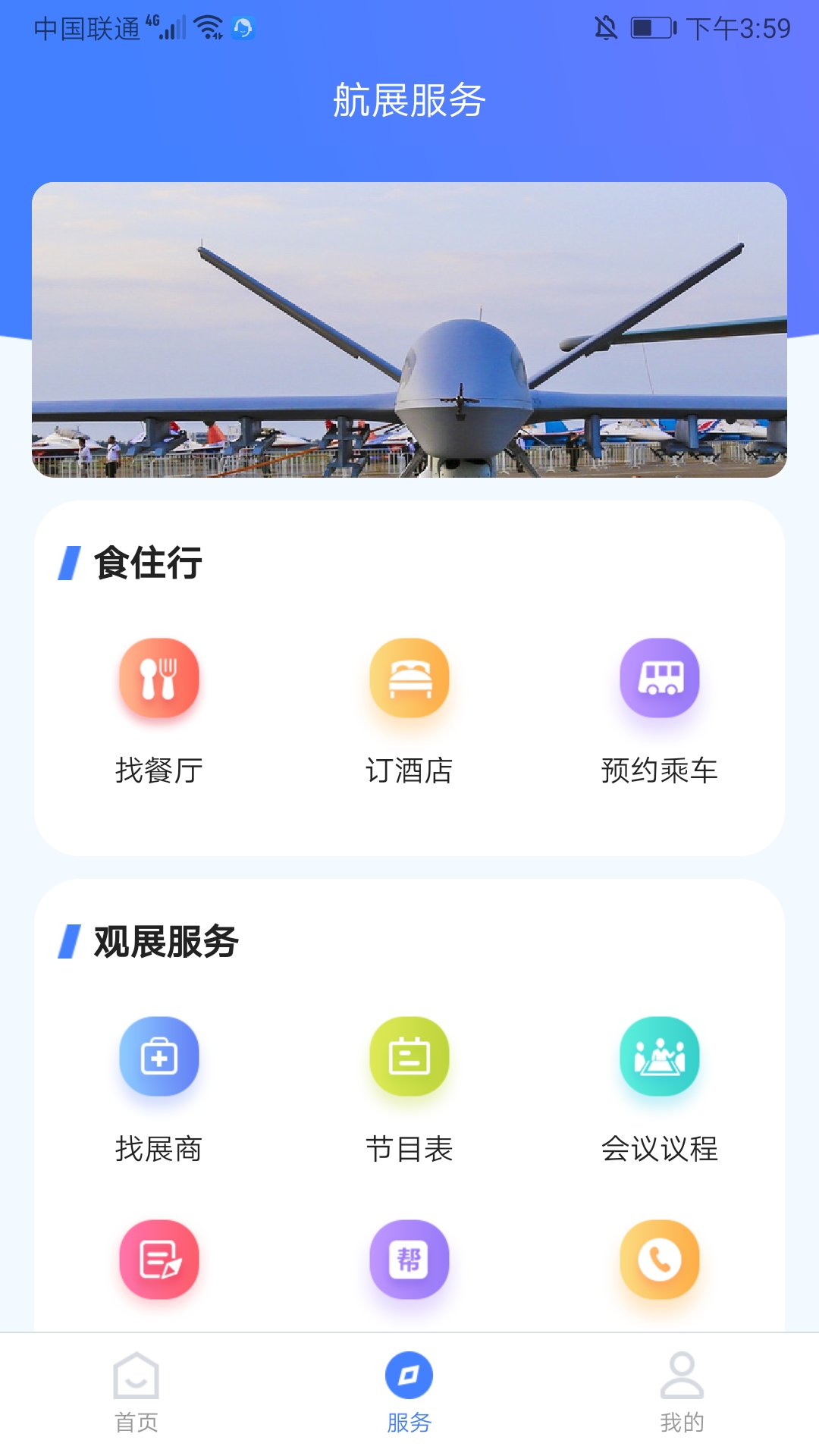Open the 找餐厅 restaurant finder icon
The height and width of the screenshot is (1456, 819).
pos(158,679)
